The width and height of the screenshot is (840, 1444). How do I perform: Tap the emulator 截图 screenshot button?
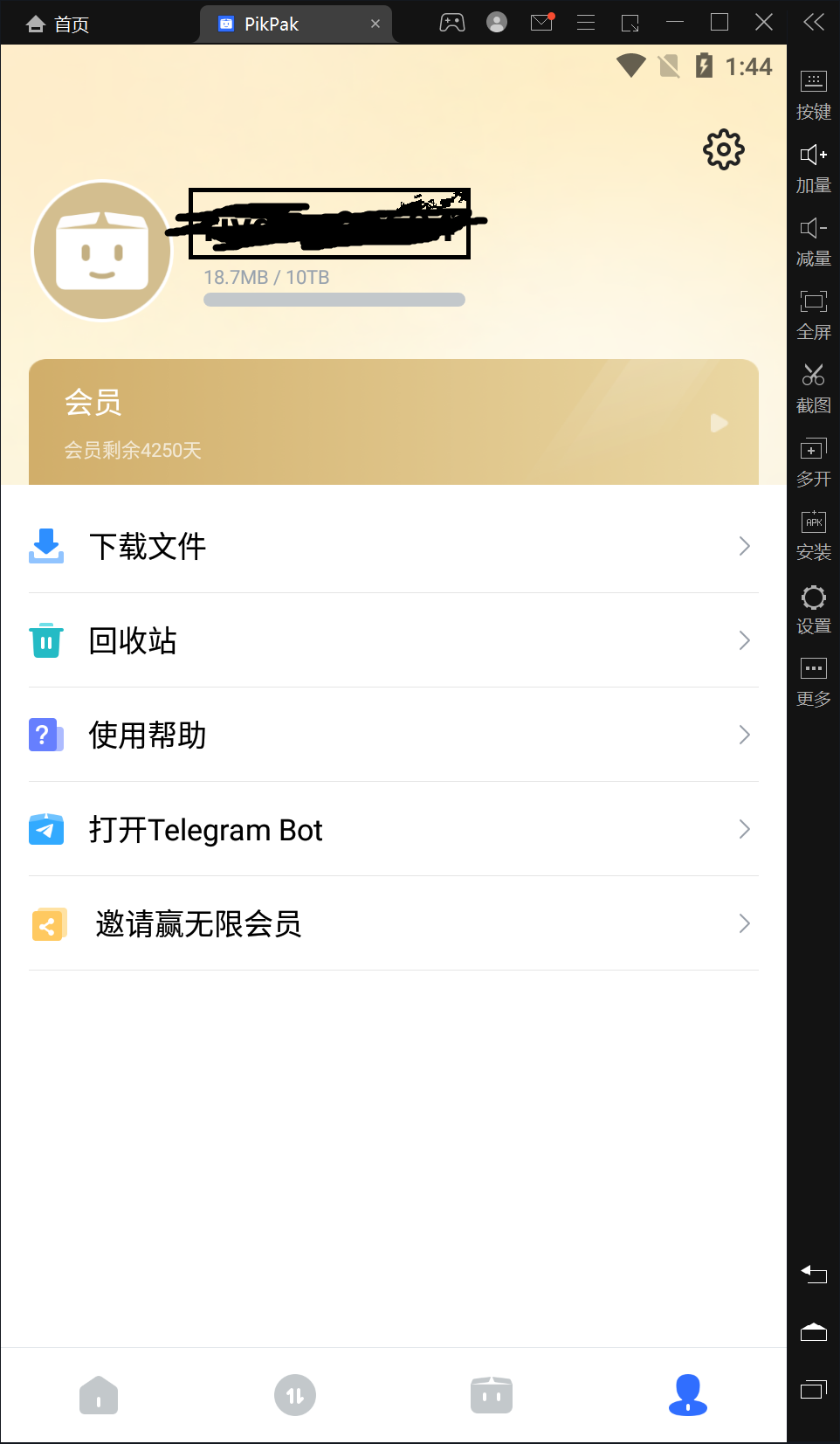point(814,388)
